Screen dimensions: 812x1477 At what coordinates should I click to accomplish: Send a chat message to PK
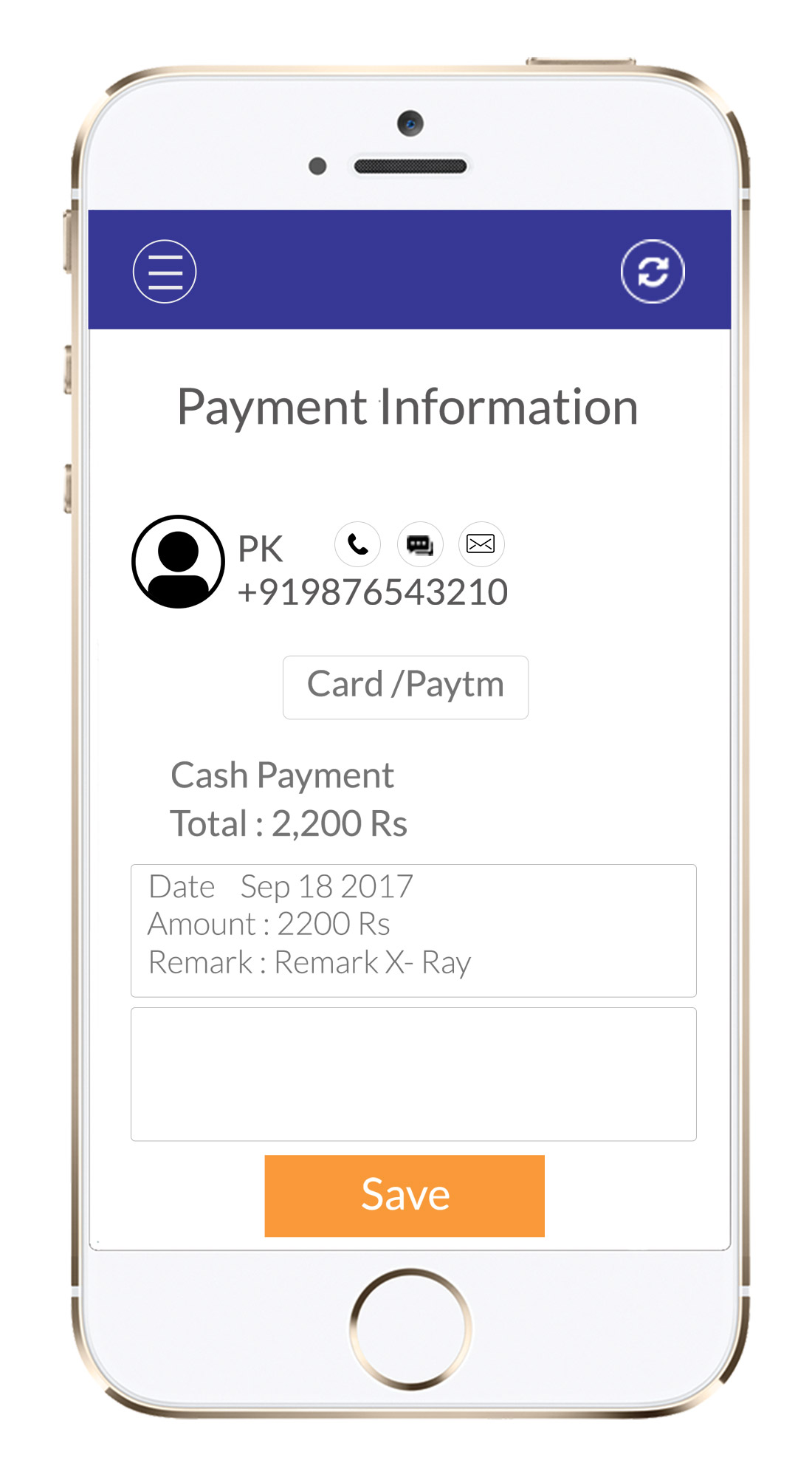click(x=420, y=545)
